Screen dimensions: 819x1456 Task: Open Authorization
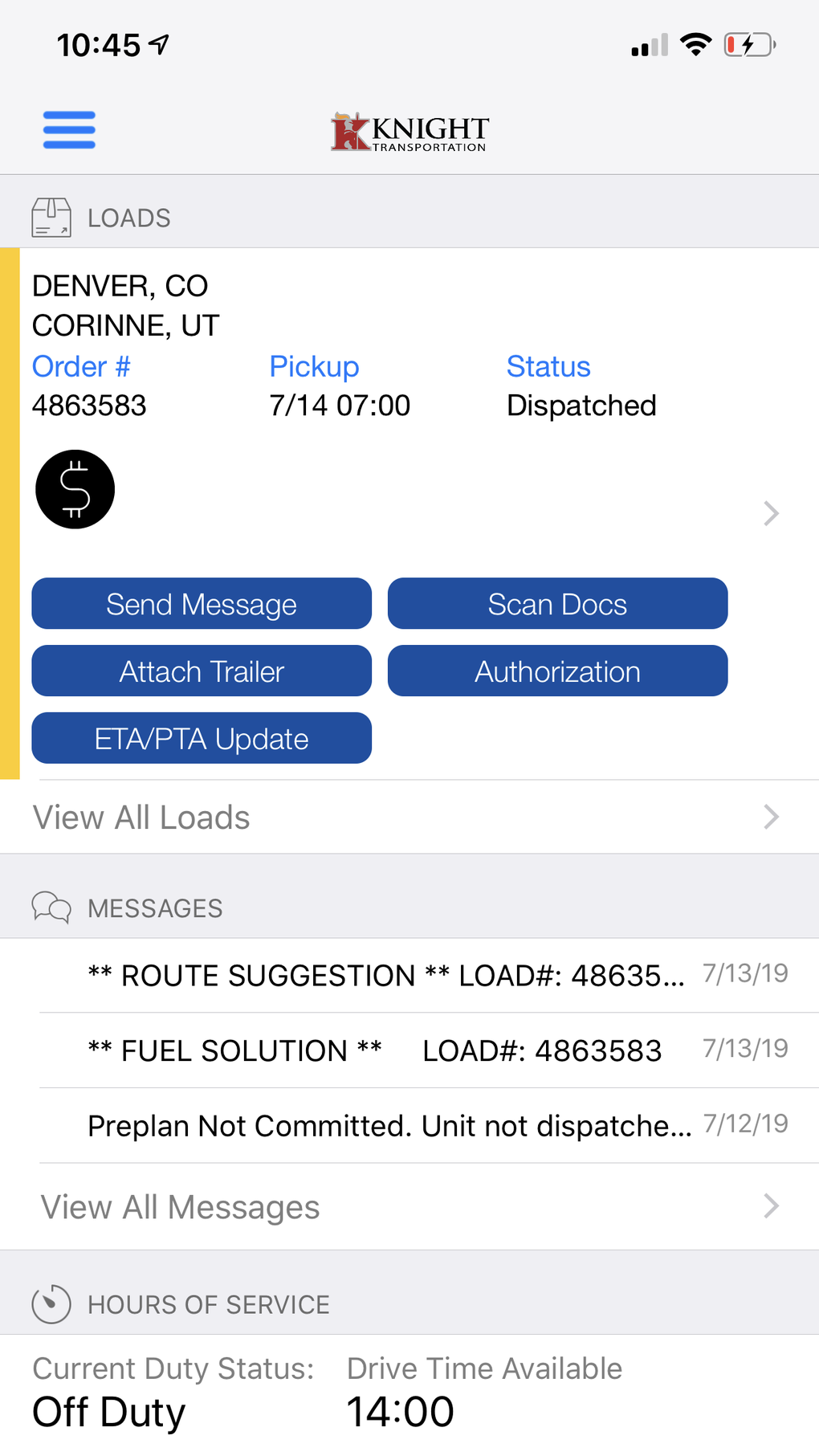coord(557,671)
